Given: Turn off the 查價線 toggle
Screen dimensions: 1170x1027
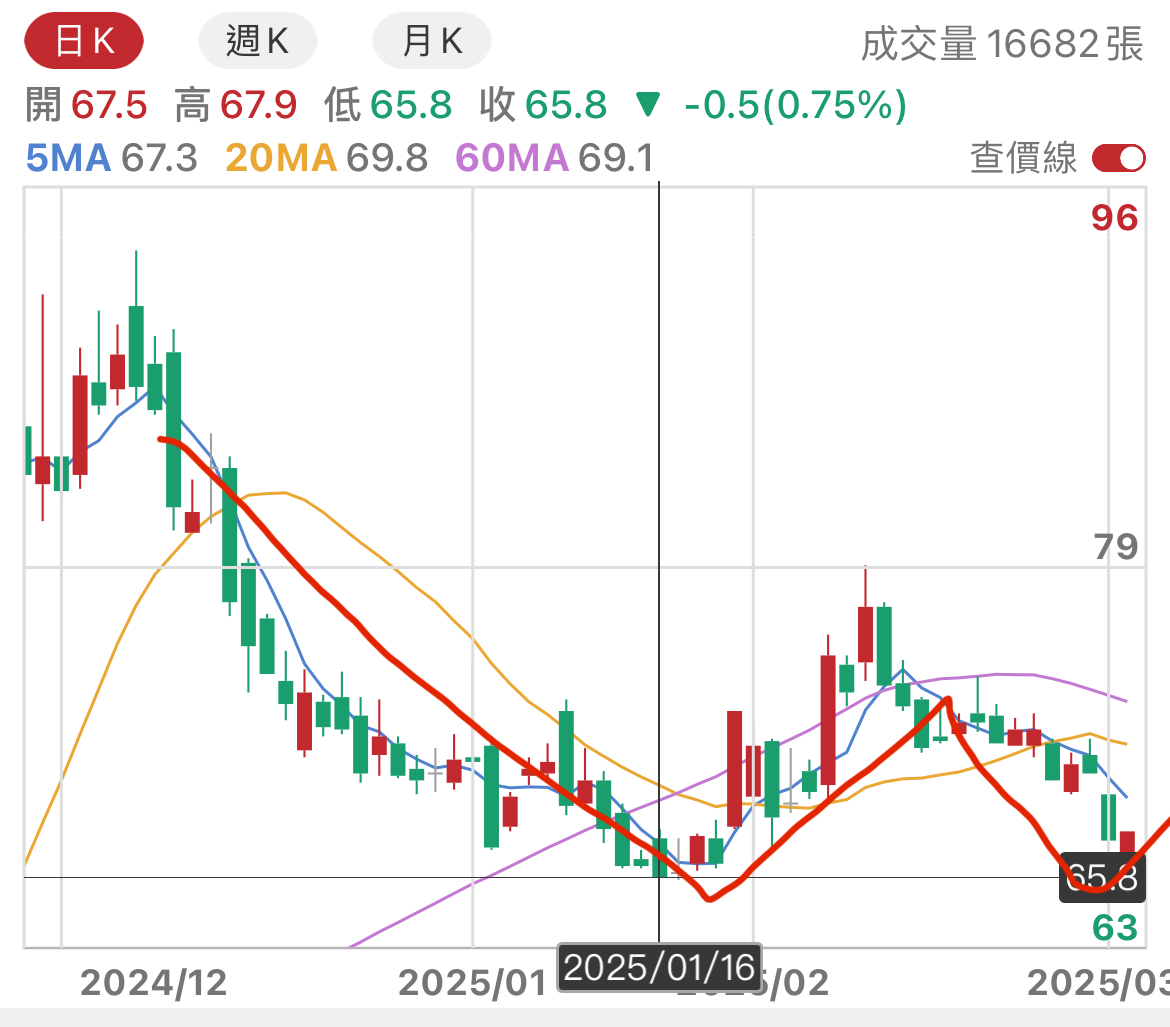Looking at the screenshot, I should coord(1119,158).
